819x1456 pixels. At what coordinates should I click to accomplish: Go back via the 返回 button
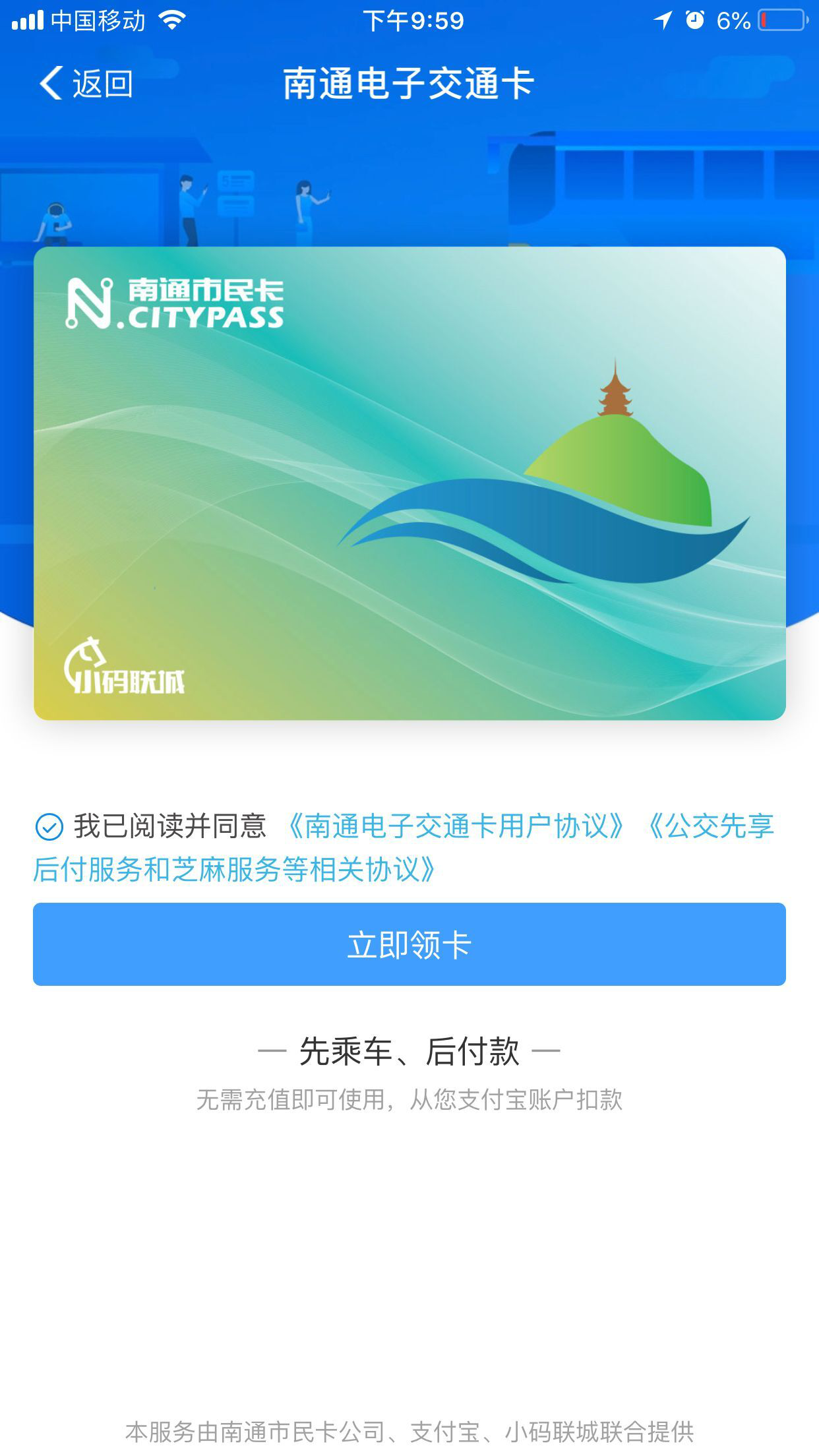point(86,84)
